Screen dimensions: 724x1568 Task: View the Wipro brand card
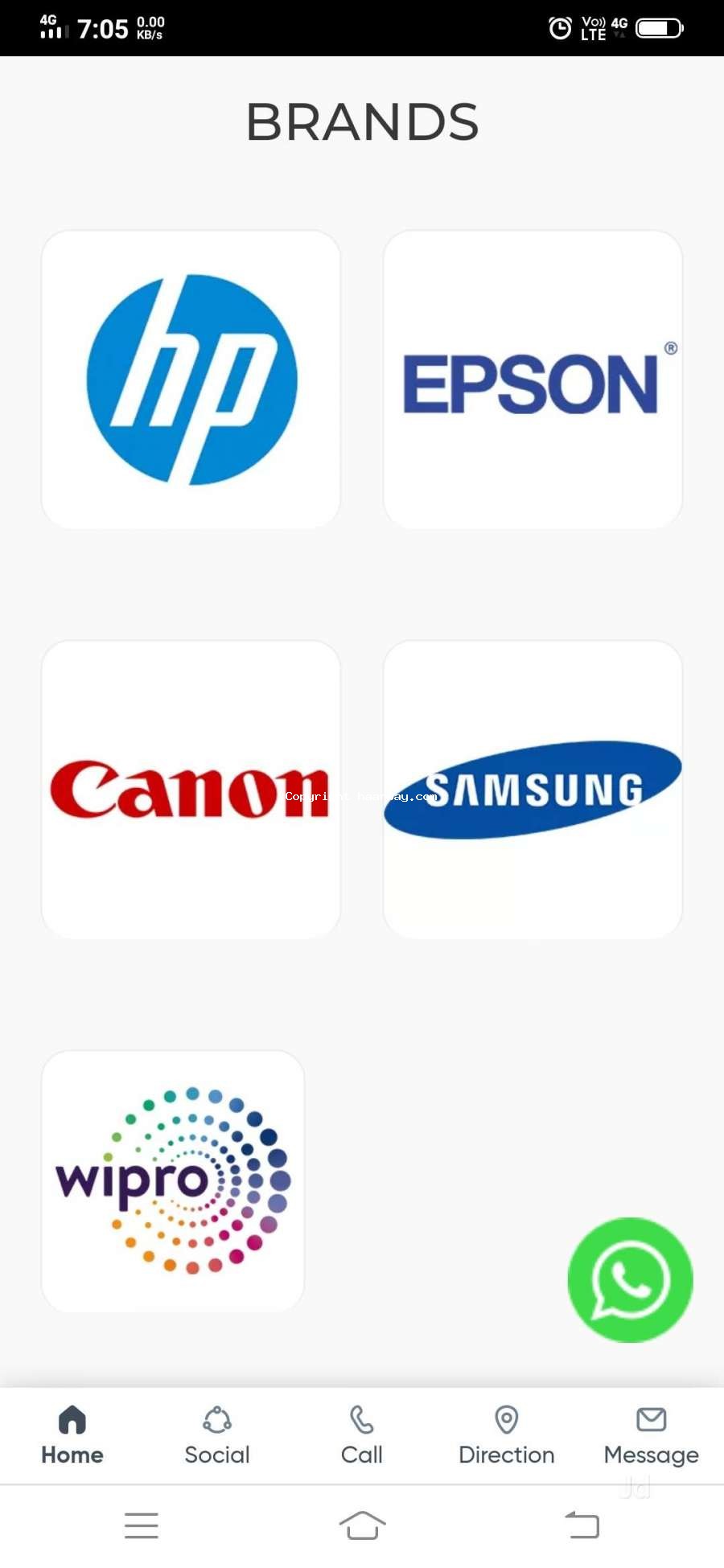click(x=173, y=1181)
